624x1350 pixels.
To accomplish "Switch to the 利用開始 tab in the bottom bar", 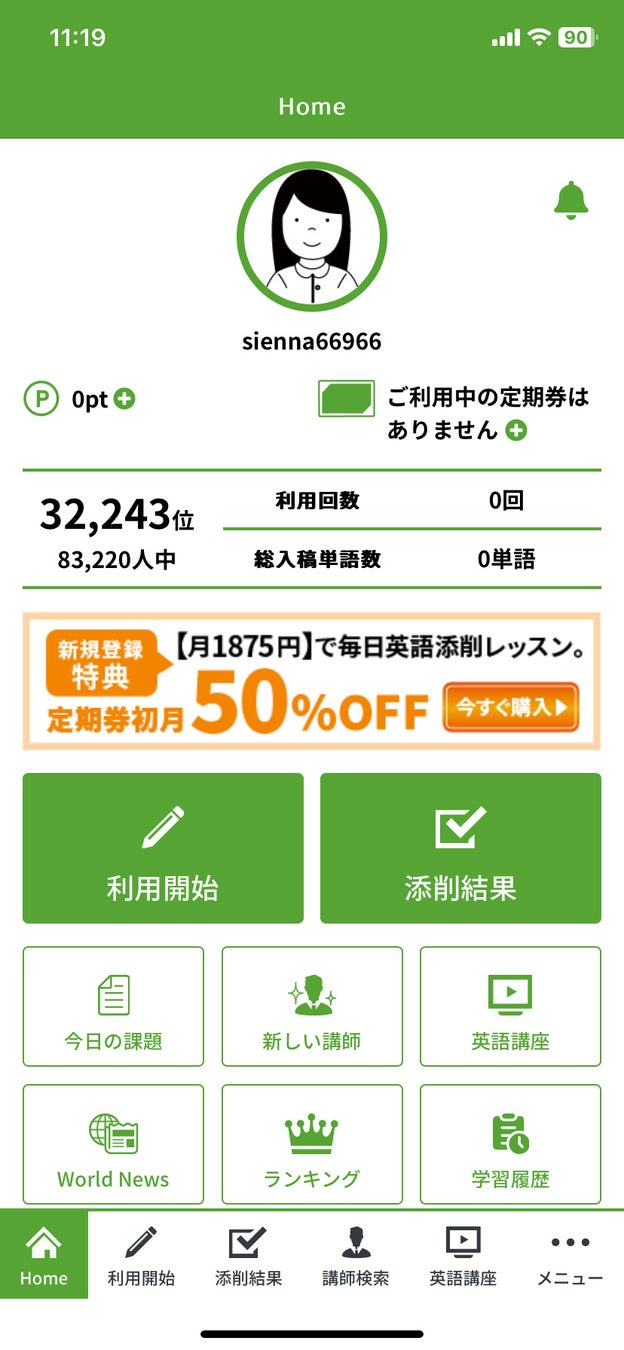I will (x=141, y=1256).
